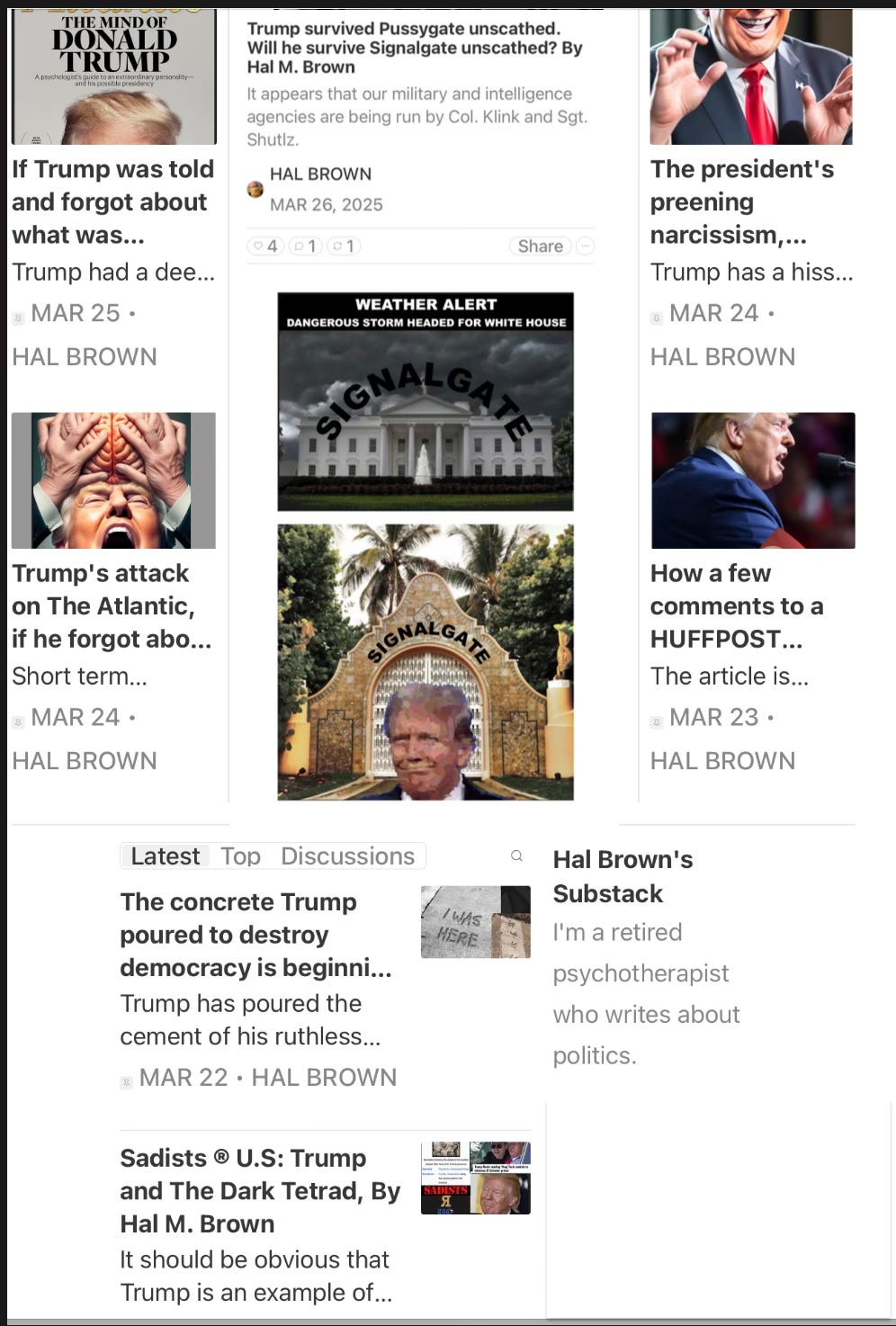Open 'The concrete Trump poured to destroy democracy' post
896x1326 pixels.
[x=255, y=934]
